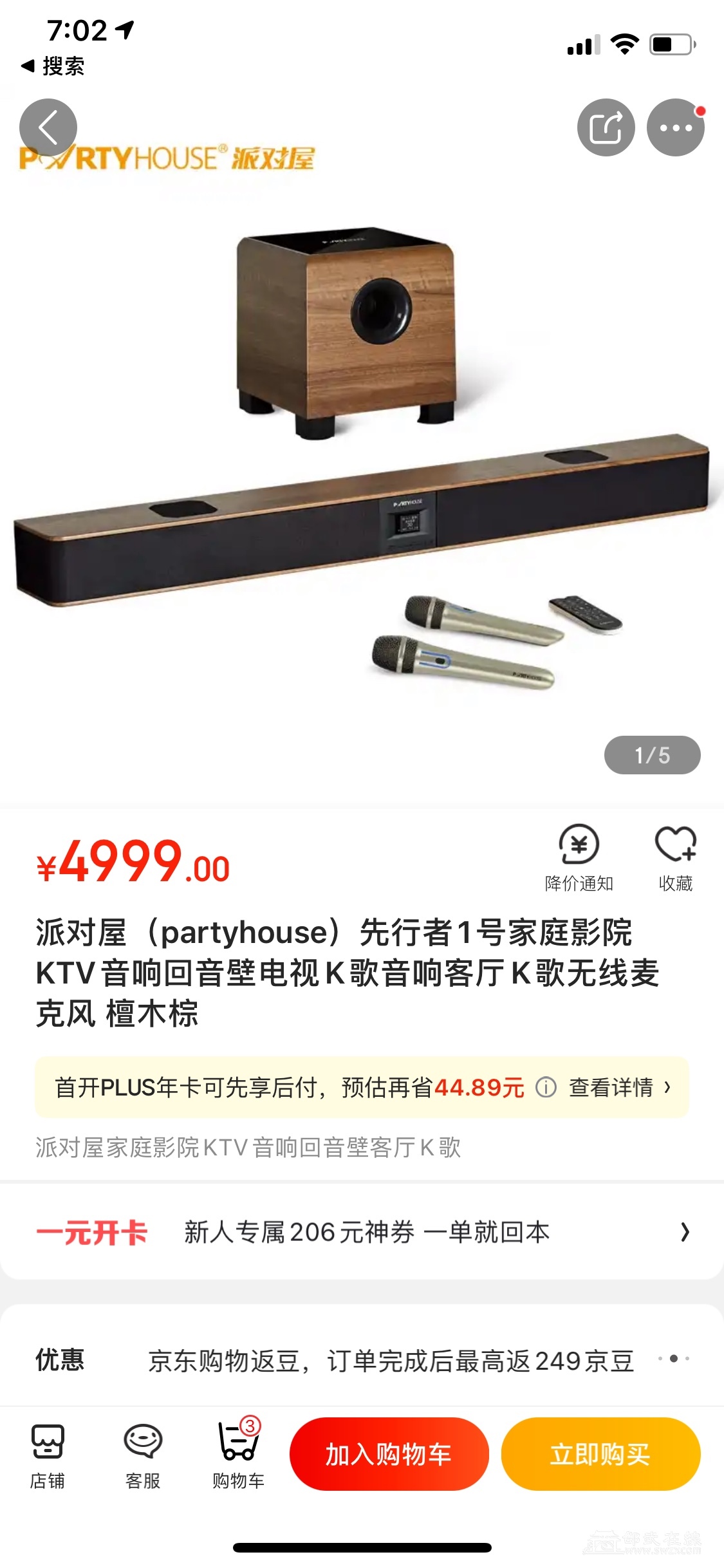Viewport: 724px width, 1568px height.
Task: Visit the 店铺 store page
Action: point(48,1455)
